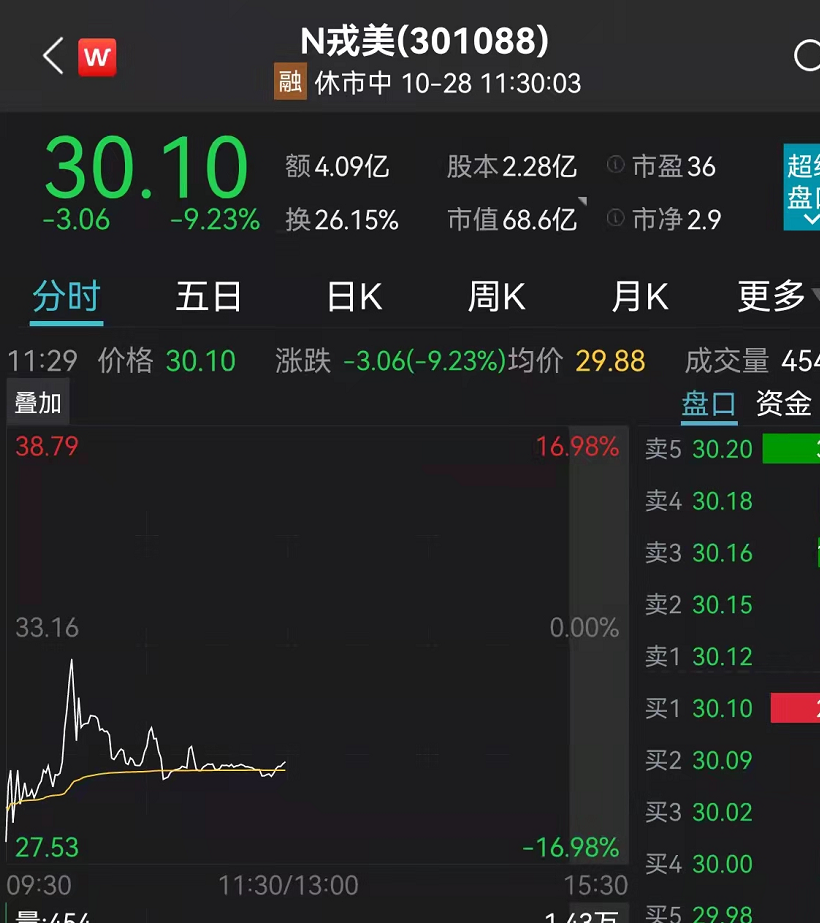Tap the 叠加 overlay comparison button

coord(38,401)
